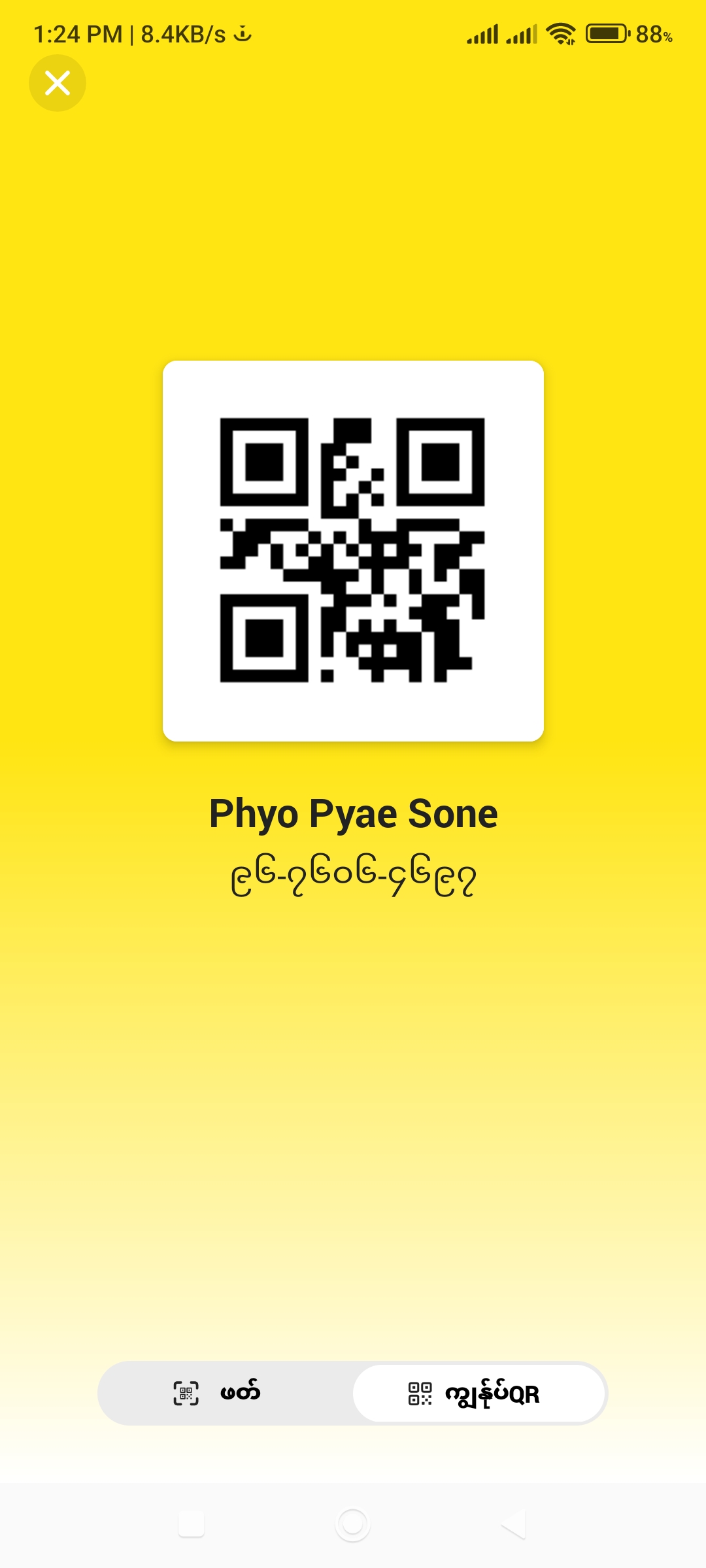Go to the system home screen
This screenshot has width=706, height=1568.
coord(353,1525)
